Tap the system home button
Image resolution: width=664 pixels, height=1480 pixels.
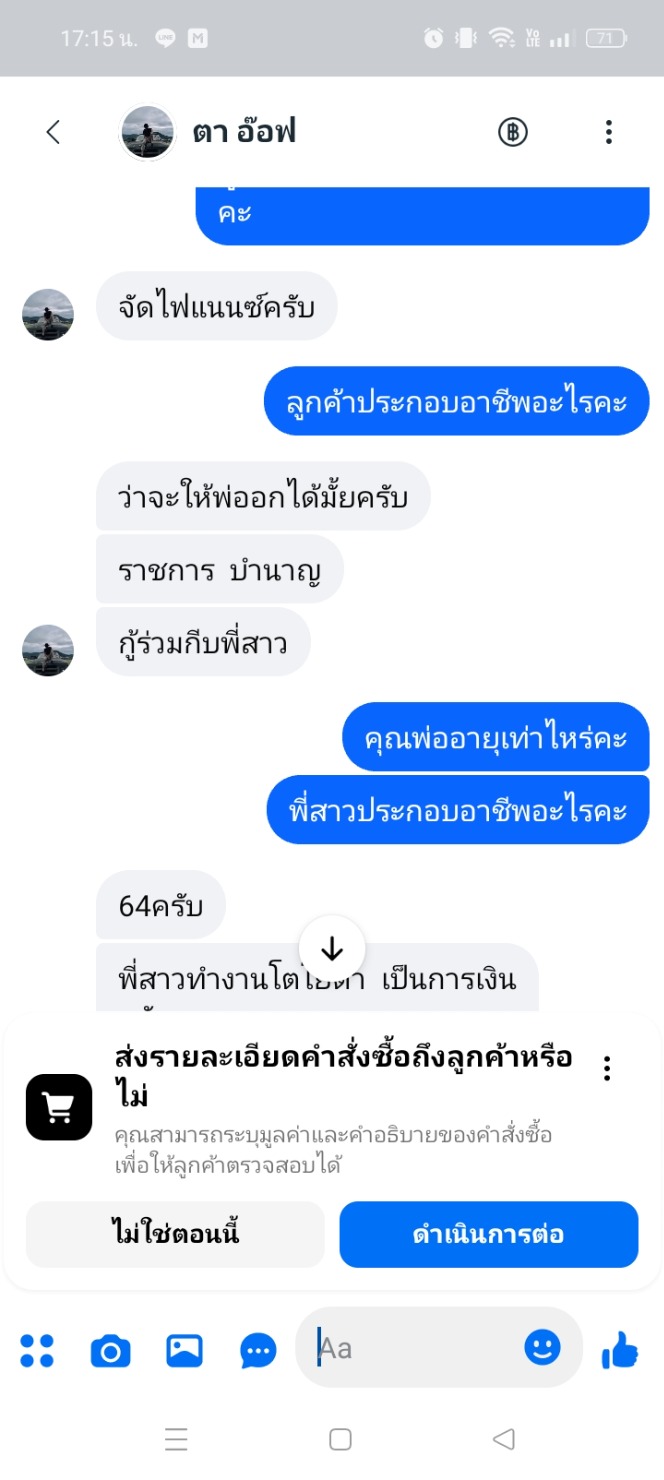coord(340,1439)
